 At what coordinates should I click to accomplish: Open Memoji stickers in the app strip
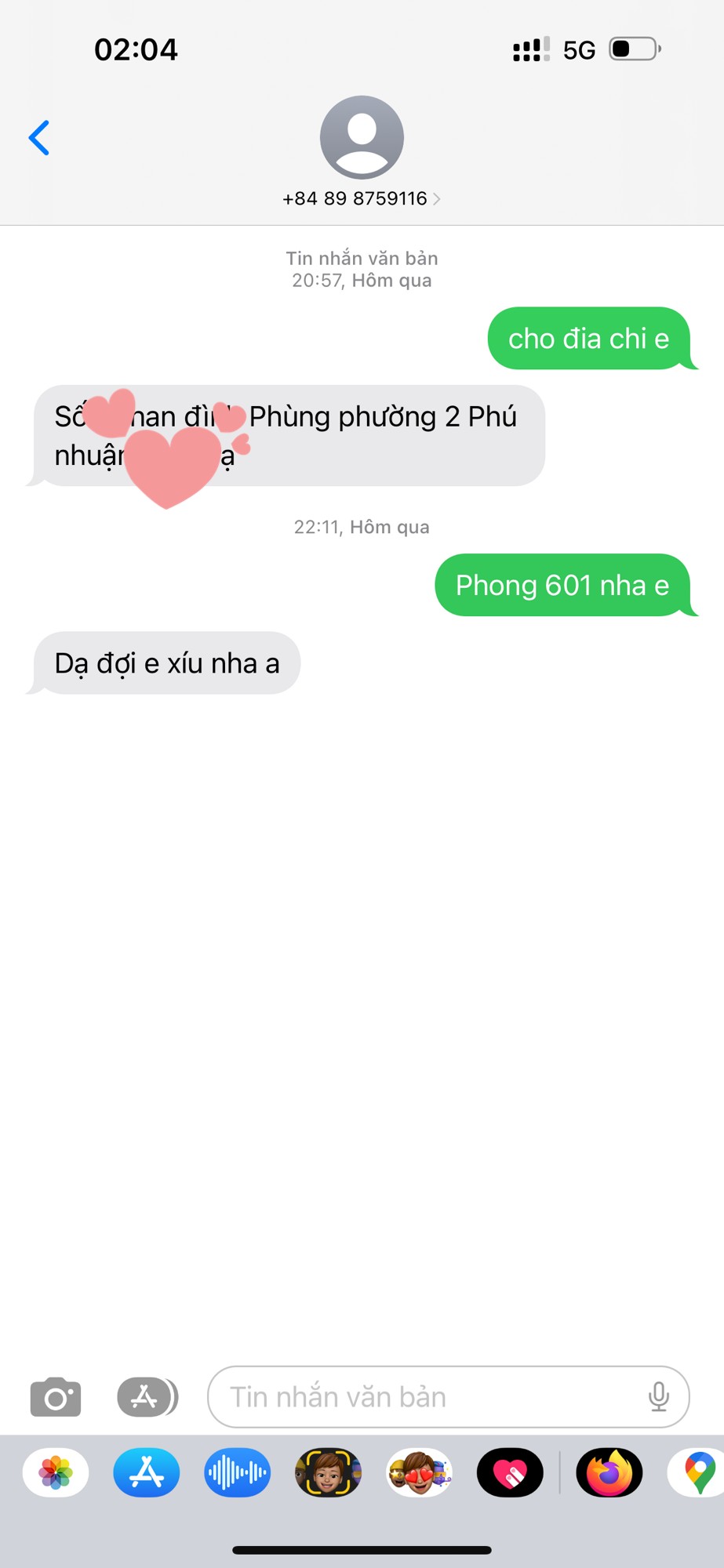[x=420, y=1473]
